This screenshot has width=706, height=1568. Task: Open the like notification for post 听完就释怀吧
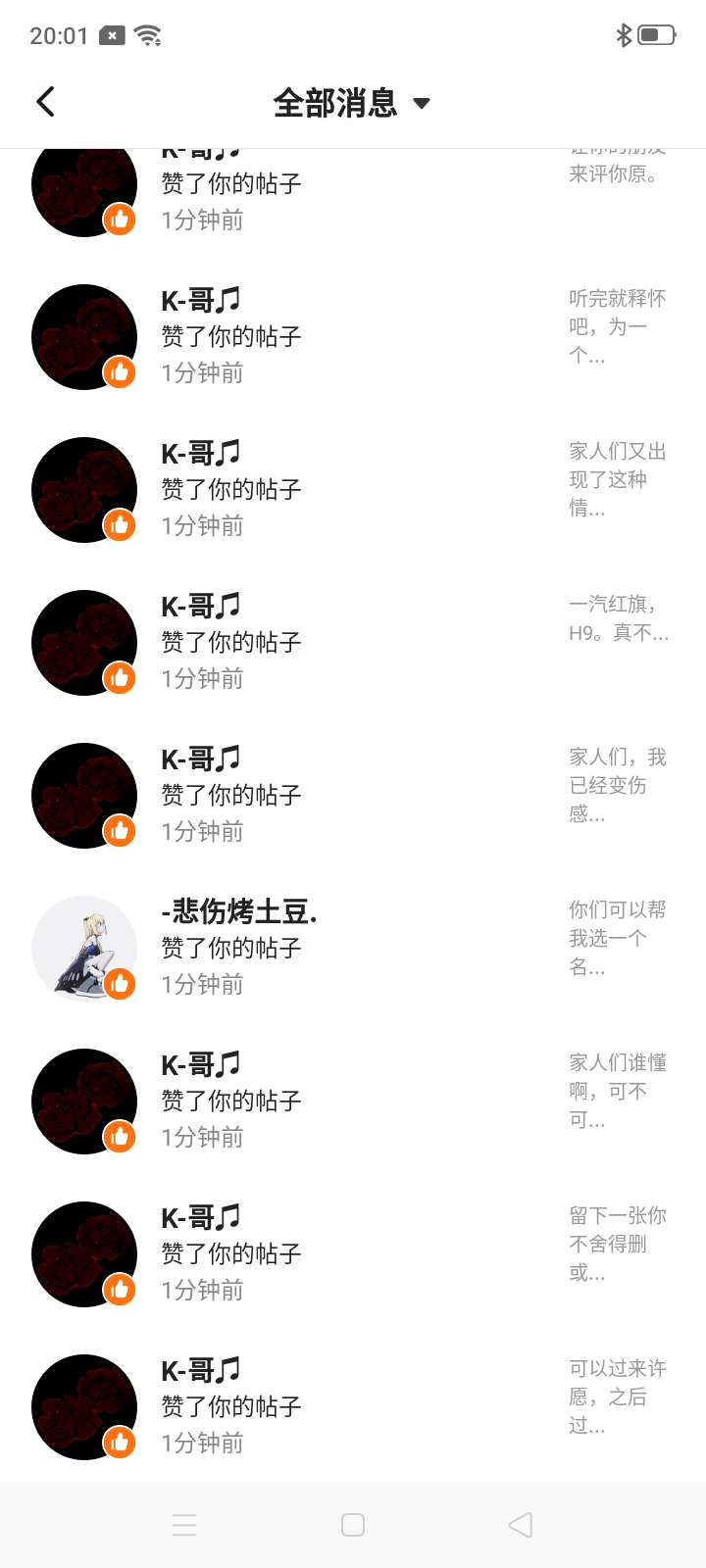point(353,337)
